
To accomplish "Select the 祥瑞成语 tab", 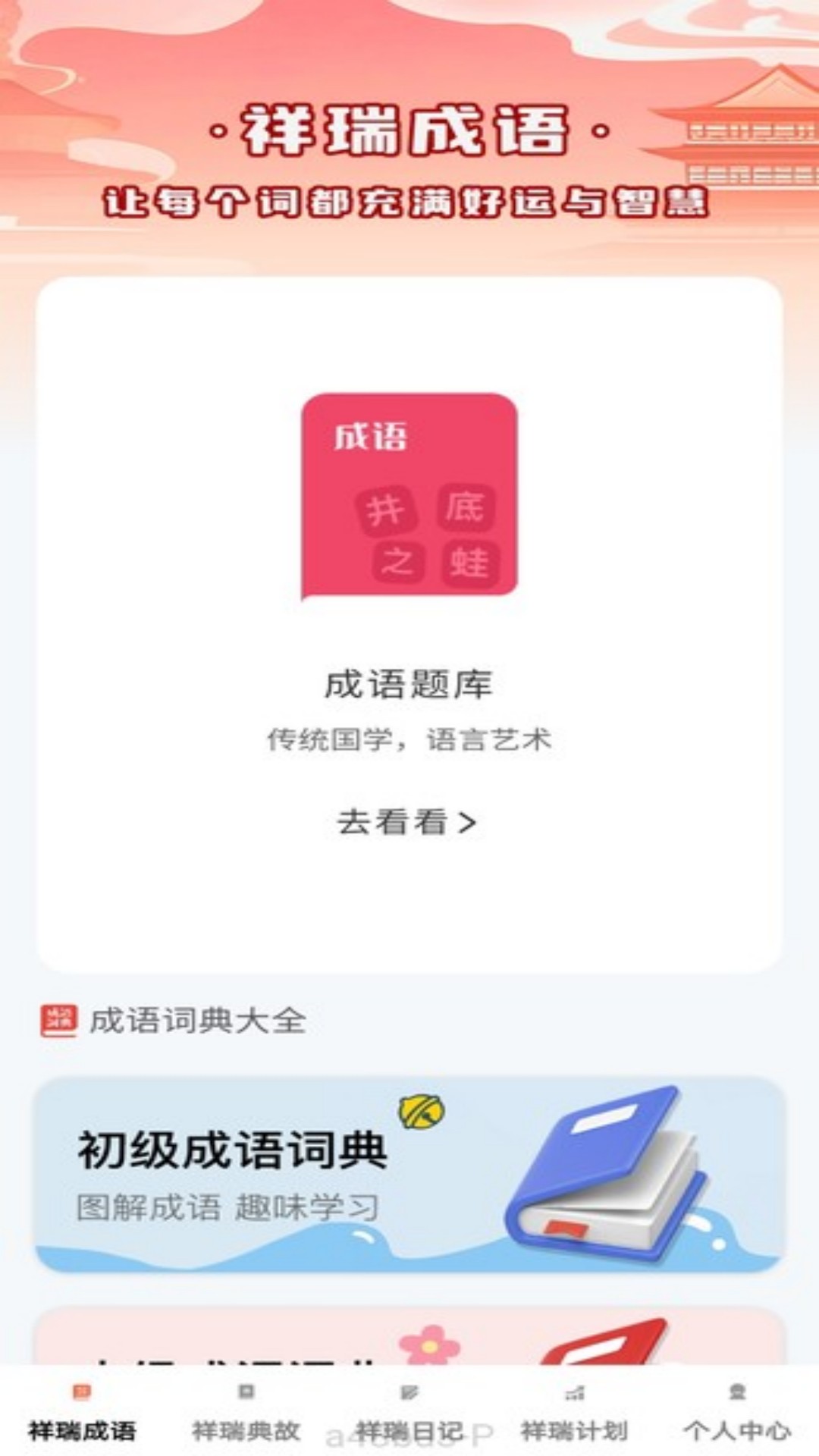I will click(x=82, y=1415).
